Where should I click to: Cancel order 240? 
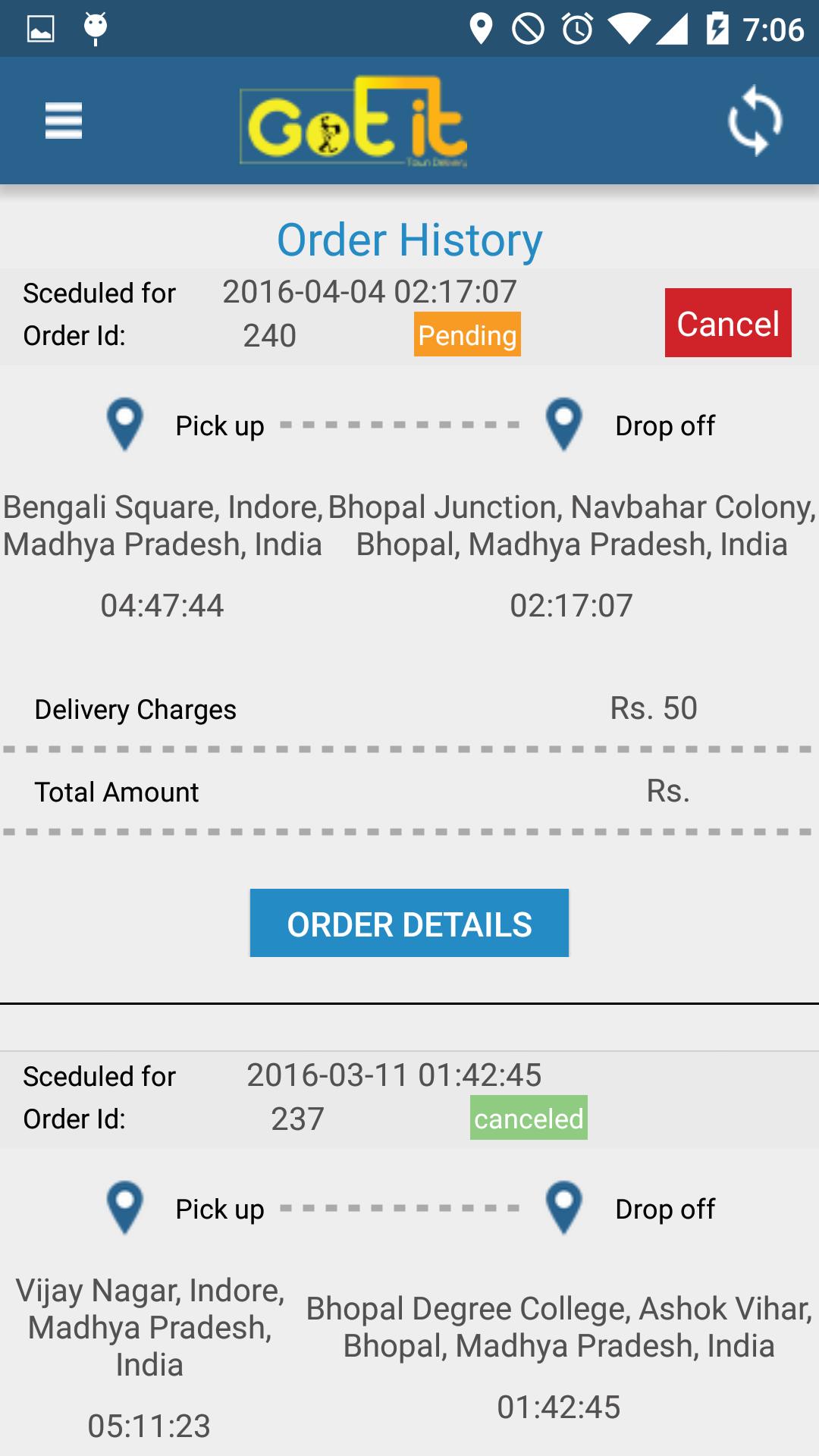pos(727,322)
